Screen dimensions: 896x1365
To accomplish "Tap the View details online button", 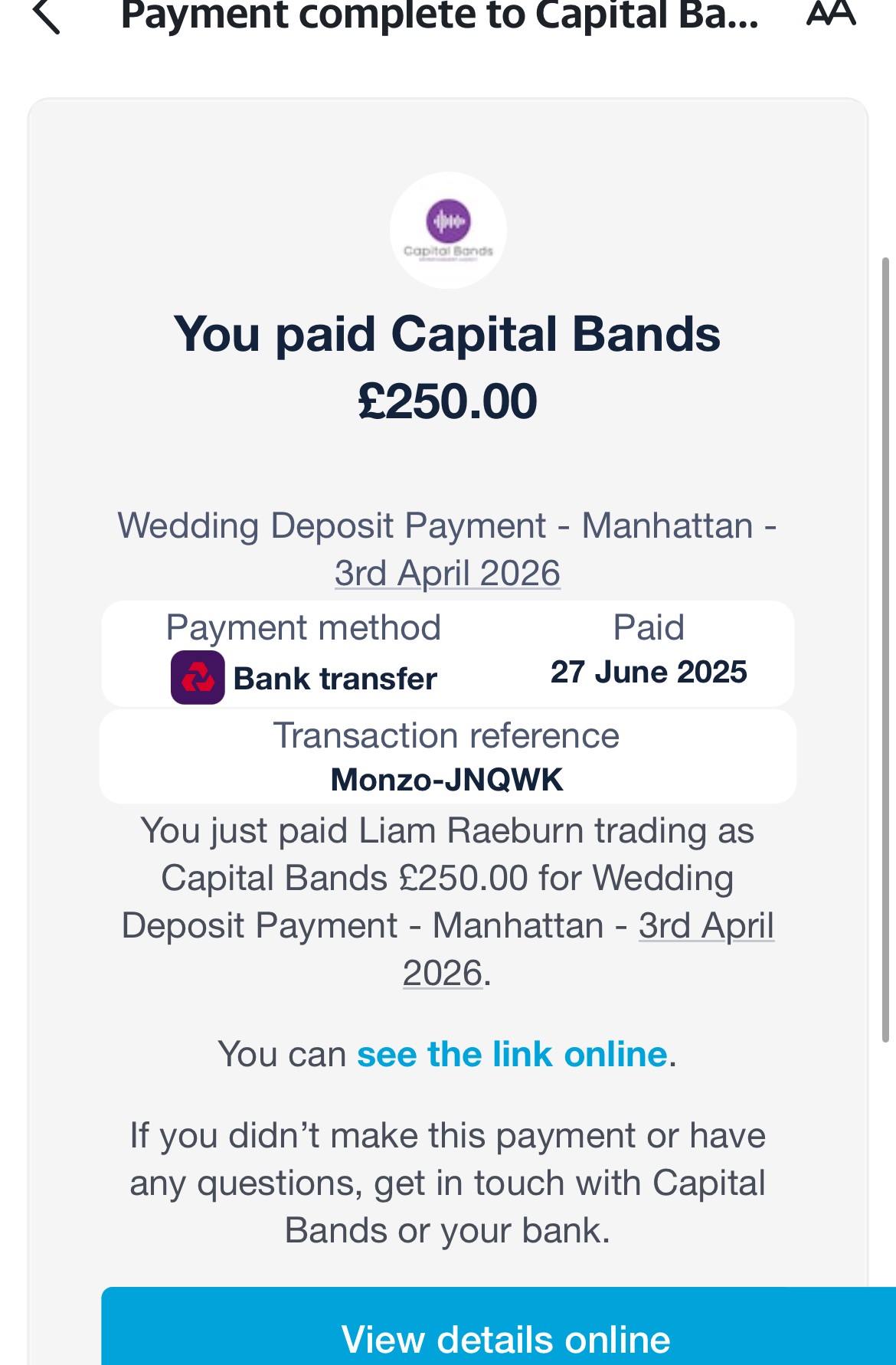I will 505,1337.
